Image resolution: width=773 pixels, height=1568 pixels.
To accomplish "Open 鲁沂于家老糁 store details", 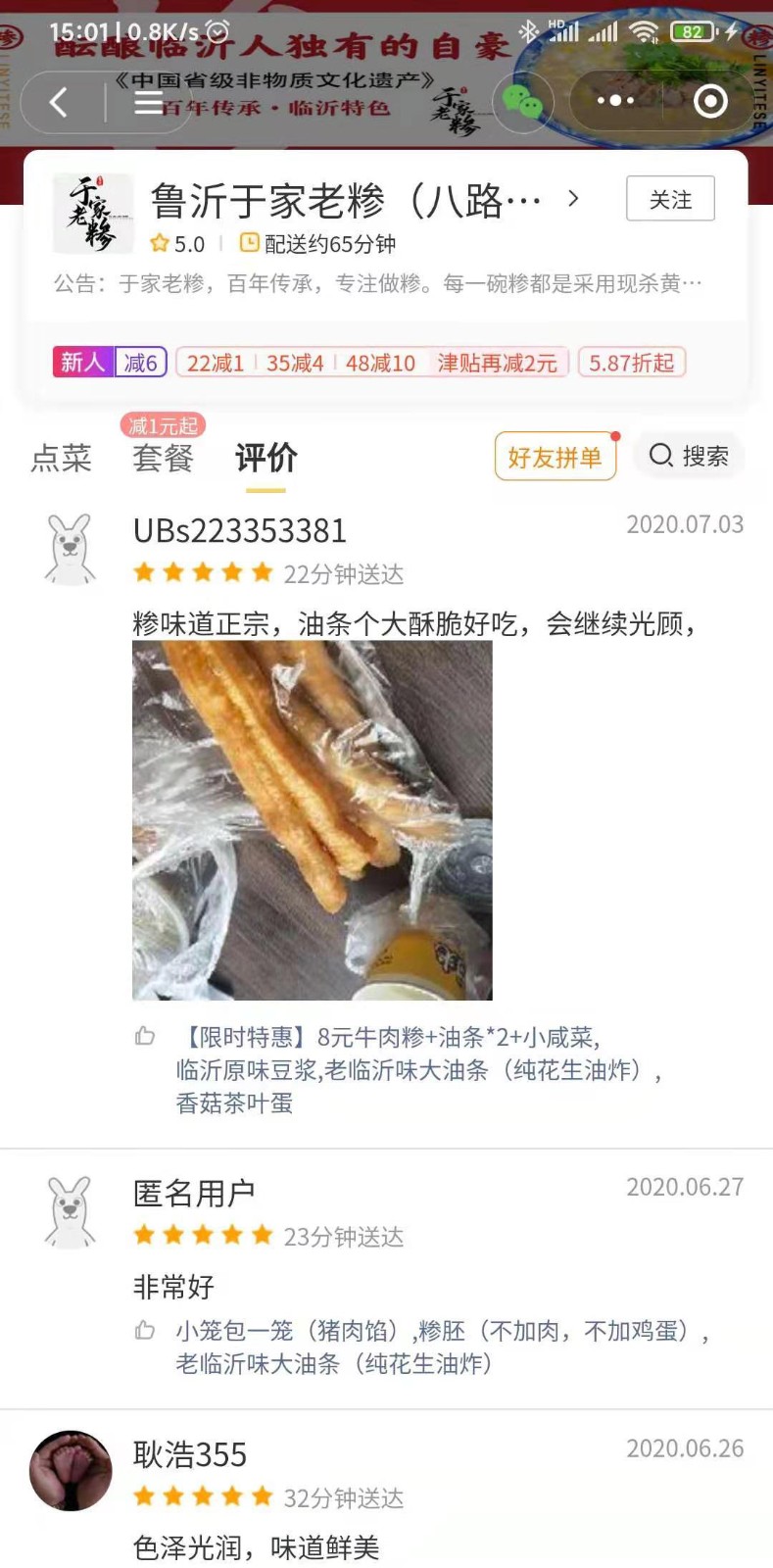I will (x=364, y=201).
